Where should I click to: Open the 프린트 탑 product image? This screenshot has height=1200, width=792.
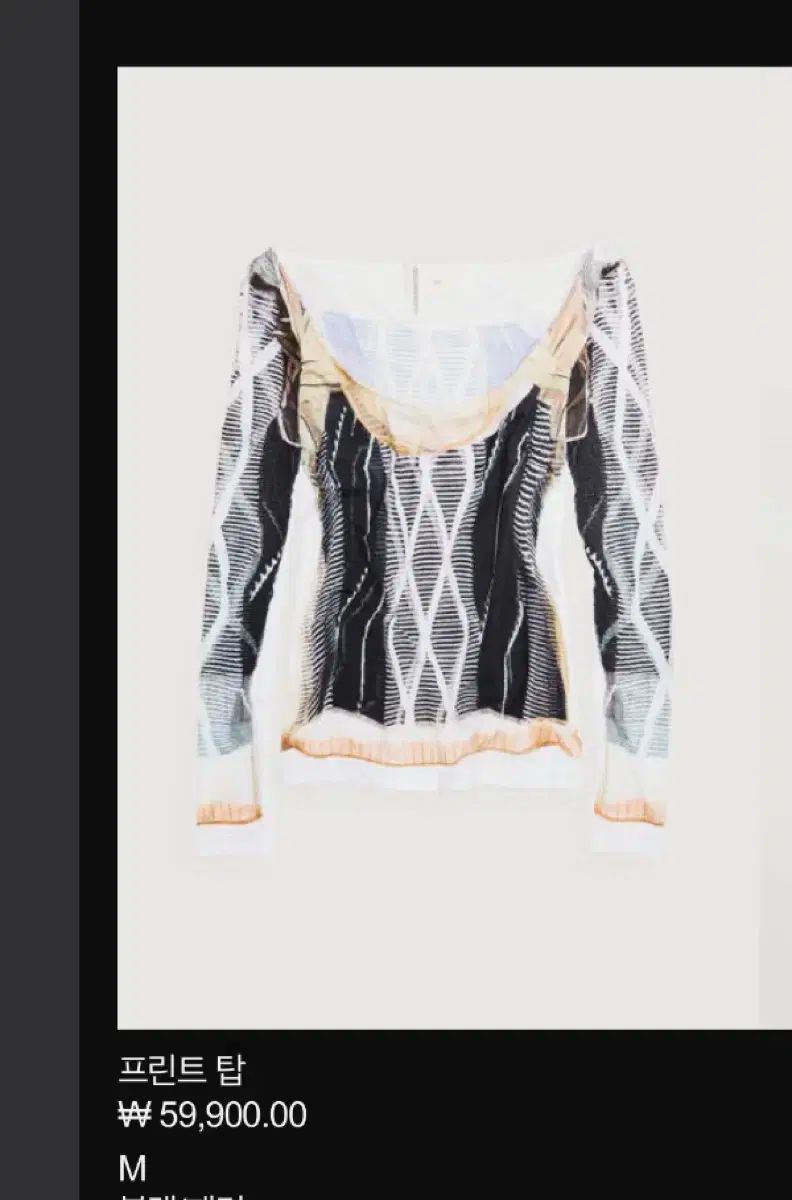[x=438, y=546]
